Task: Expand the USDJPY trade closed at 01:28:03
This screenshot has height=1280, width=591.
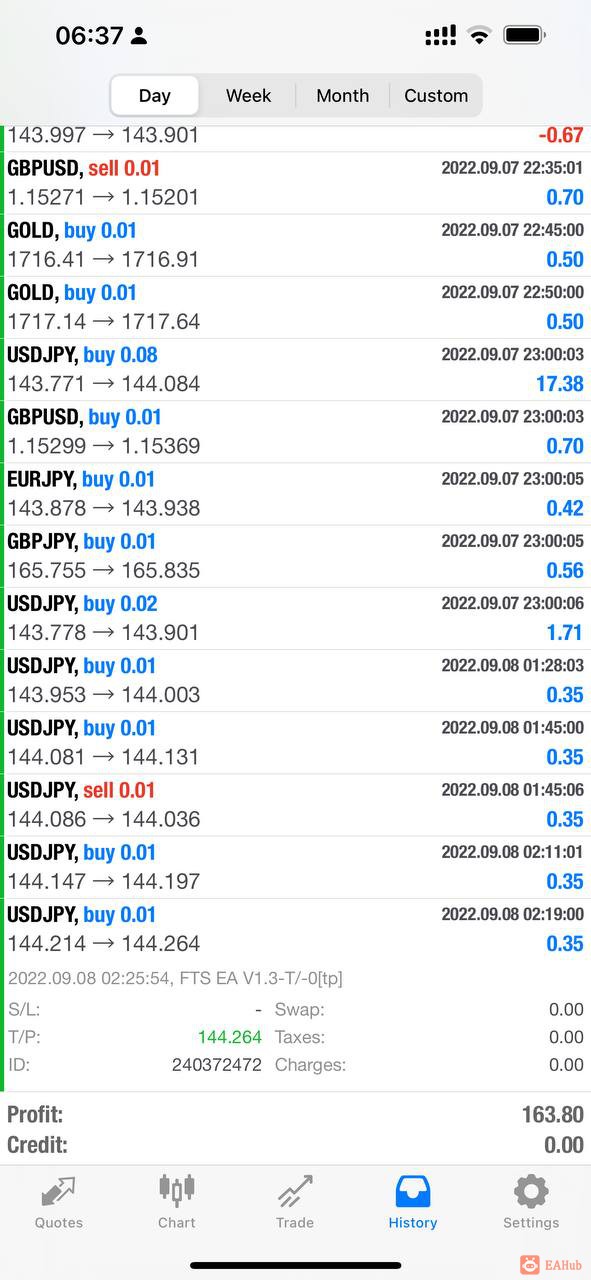Action: pos(295,681)
